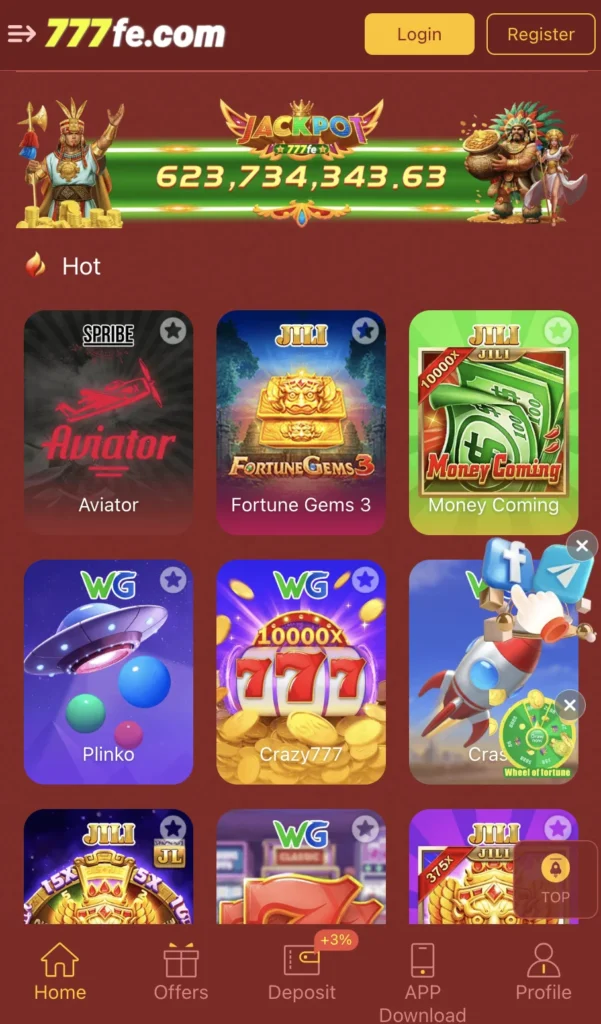Tap the Login button
The width and height of the screenshot is (601, 1024).
coord(419,34)
